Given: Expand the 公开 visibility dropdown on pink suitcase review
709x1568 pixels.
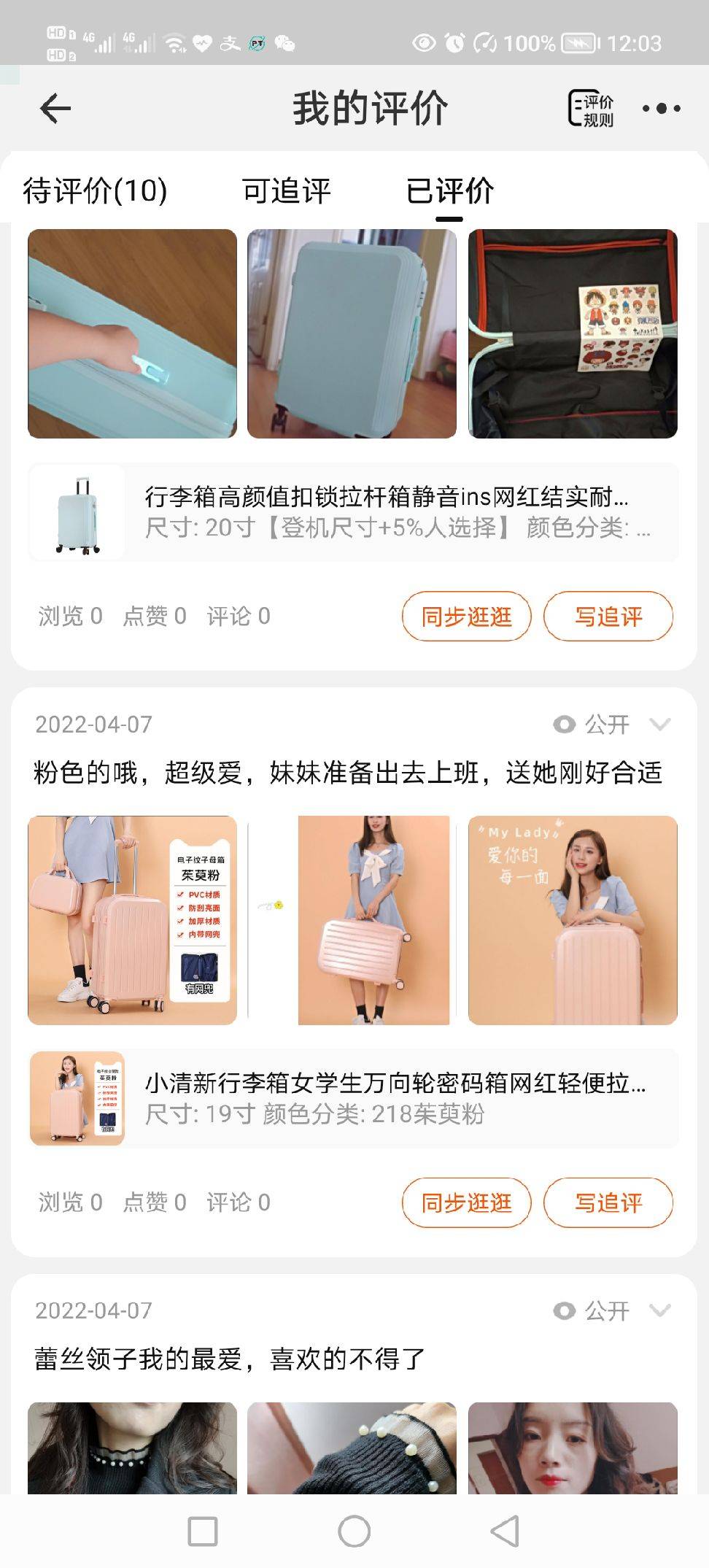Looking at the screenshot, I should coord(611,725).
